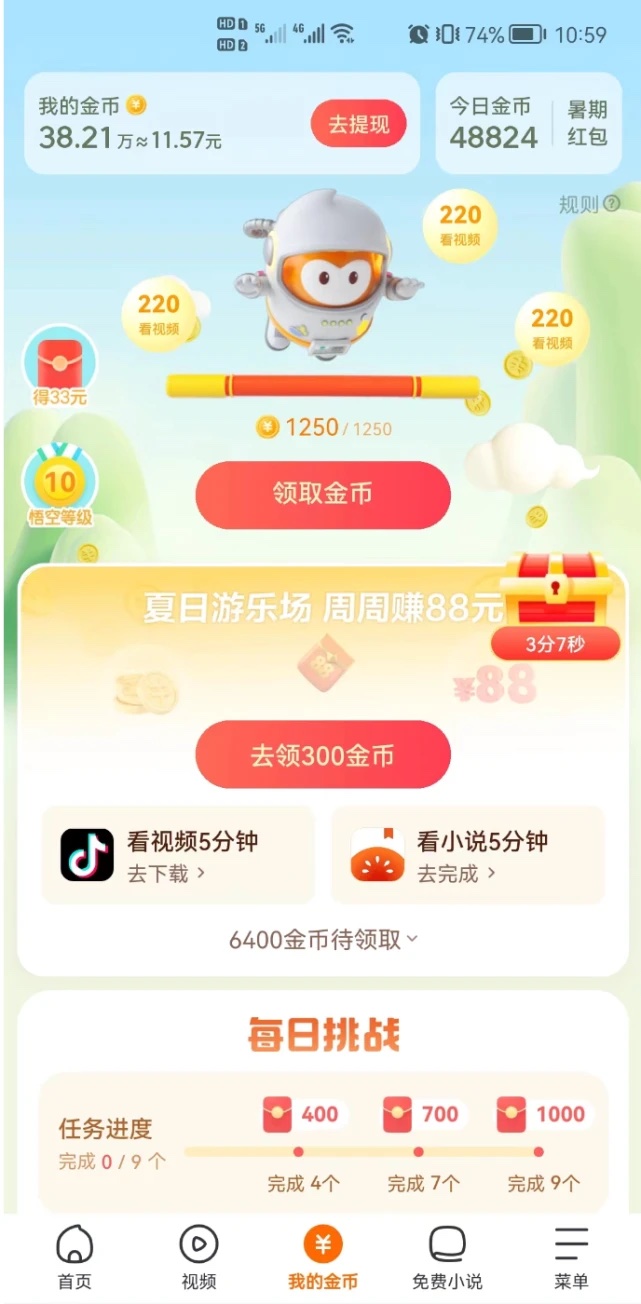Tap the 去提现 withdraw button
The width and height of the screenshot is (641, 1304).
click(358, 124)
